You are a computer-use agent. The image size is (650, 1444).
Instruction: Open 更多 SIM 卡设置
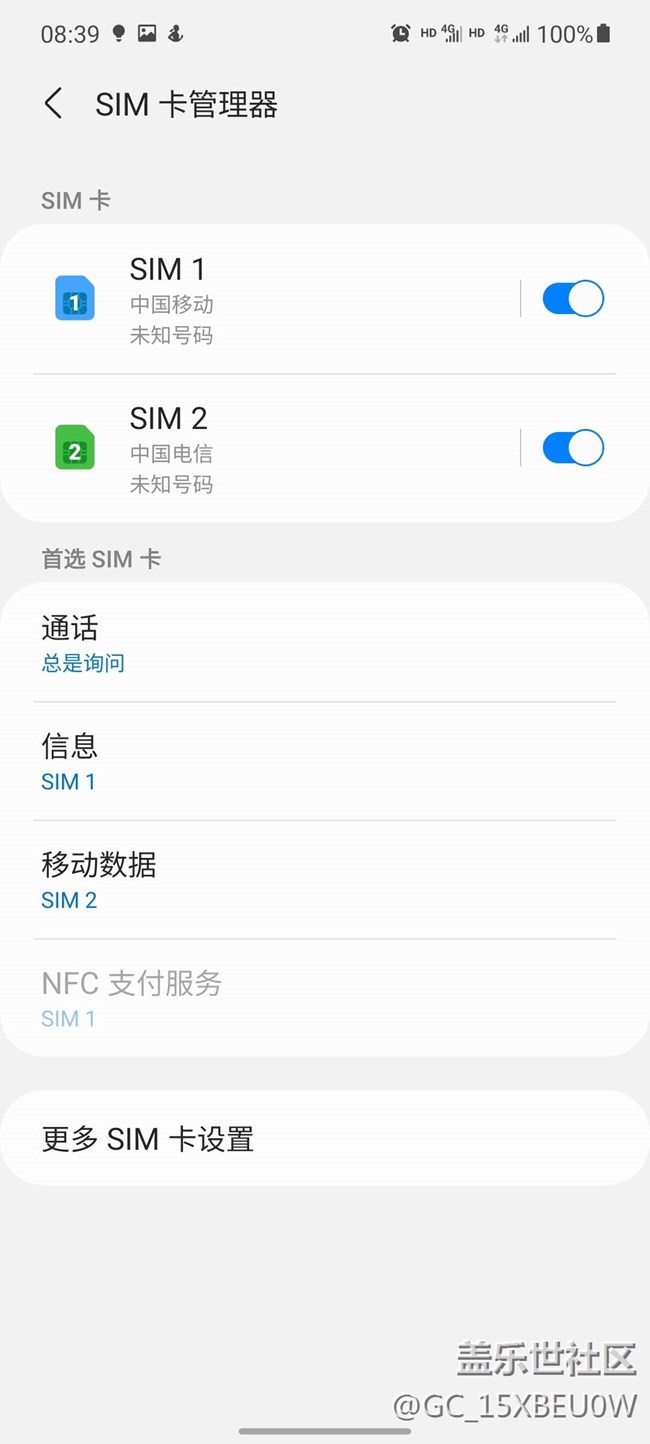(324, 1138)
